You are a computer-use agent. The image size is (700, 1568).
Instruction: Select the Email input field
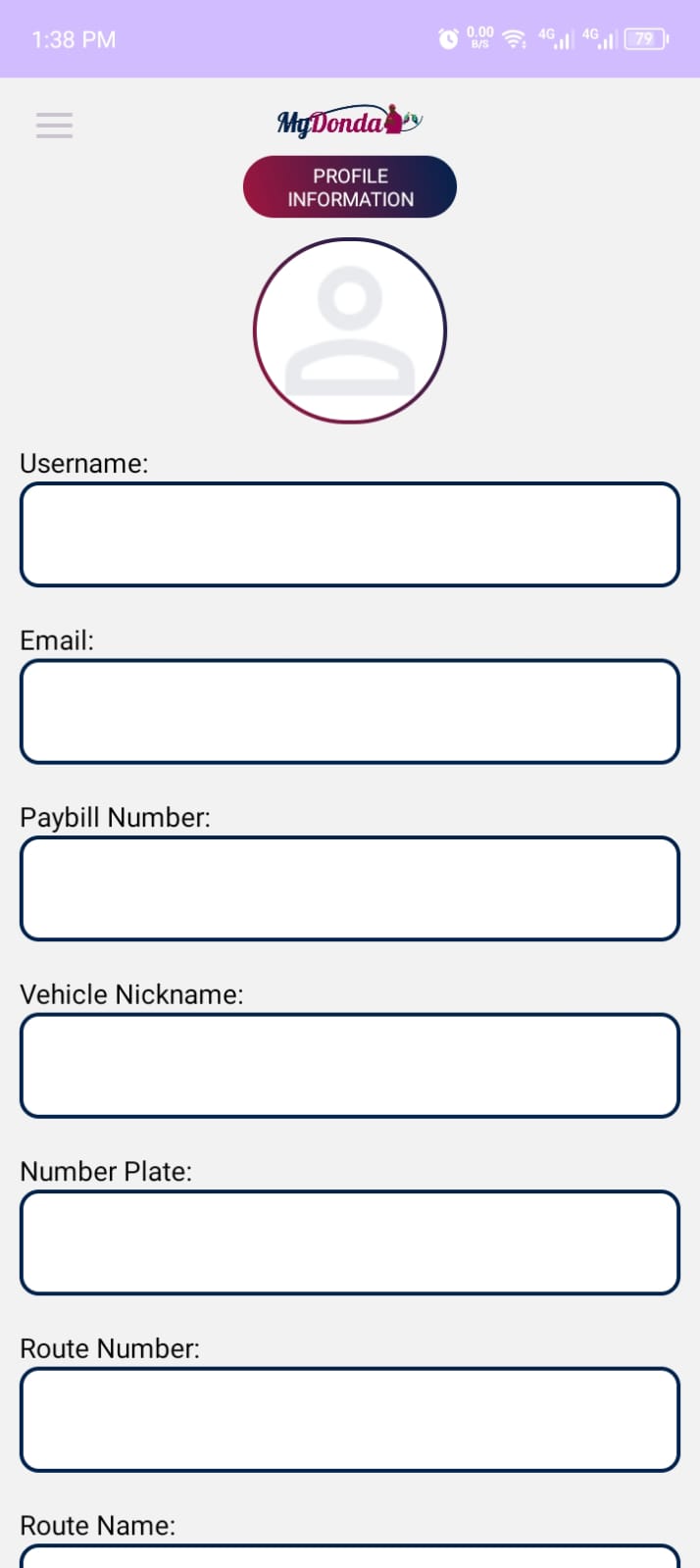pos(350,712)
